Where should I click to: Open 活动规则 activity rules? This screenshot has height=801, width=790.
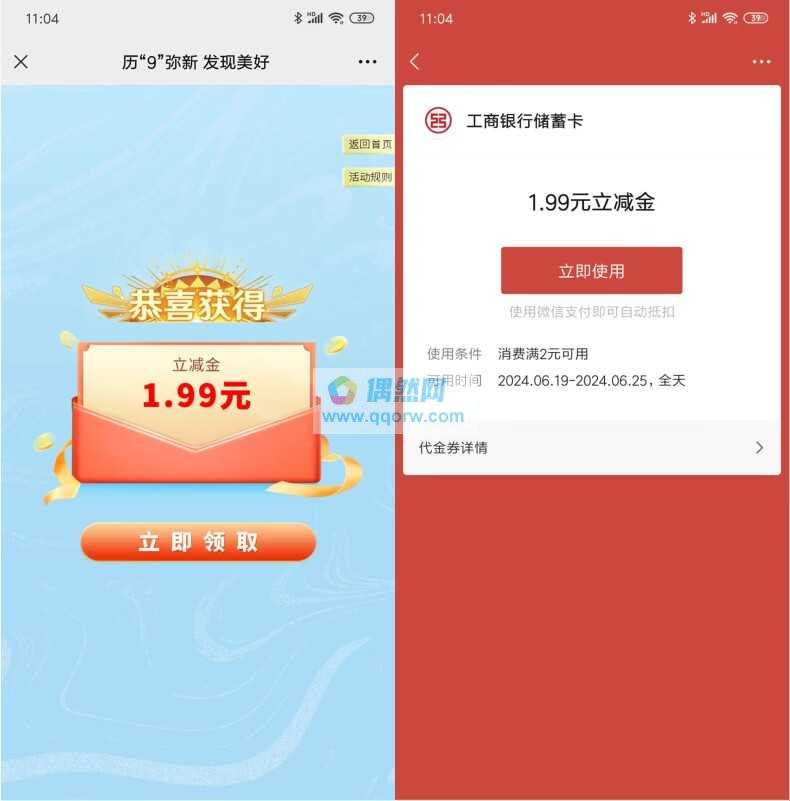coord(369,177)
